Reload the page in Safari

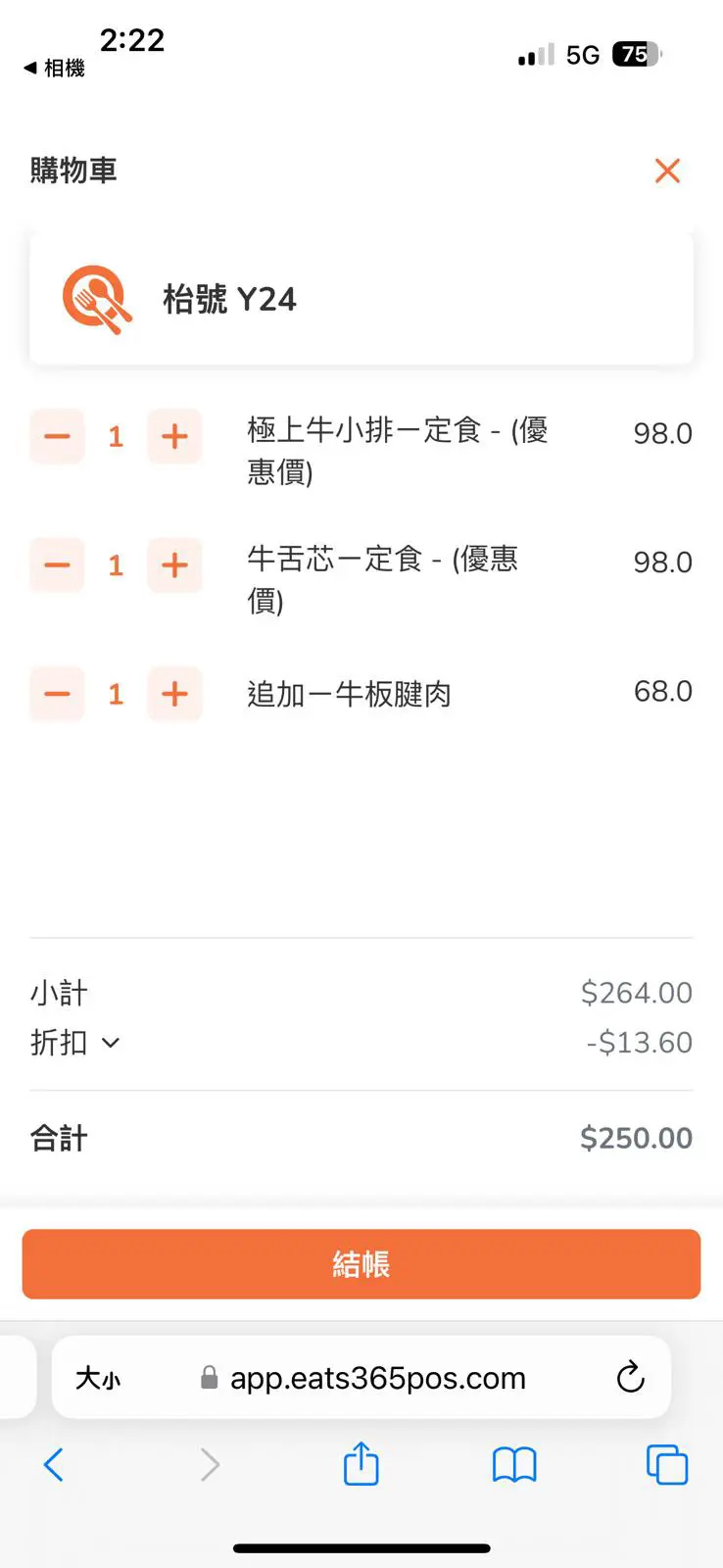(x=630, y=1378)
